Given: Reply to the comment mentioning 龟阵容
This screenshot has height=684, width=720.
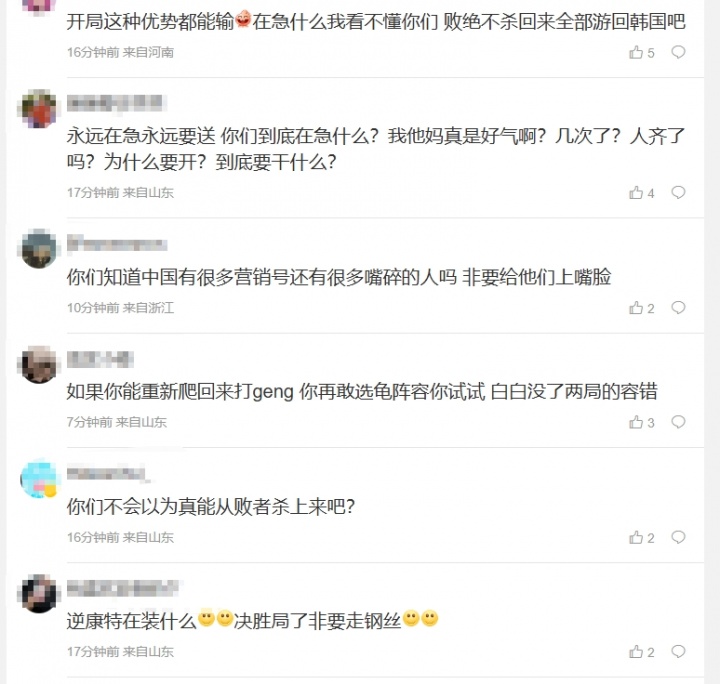Looking at the screenshot, I should (x=678, y=423).
